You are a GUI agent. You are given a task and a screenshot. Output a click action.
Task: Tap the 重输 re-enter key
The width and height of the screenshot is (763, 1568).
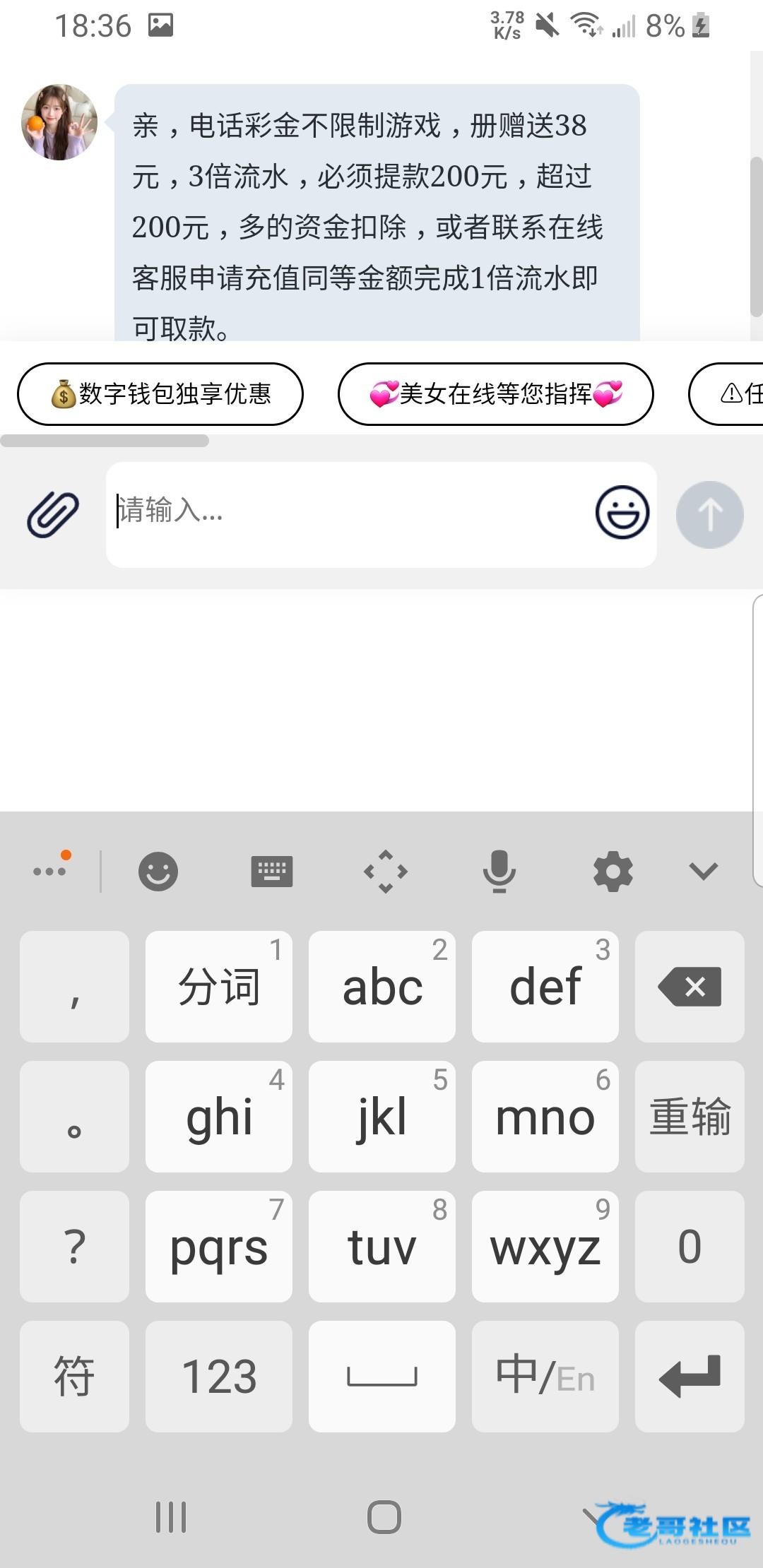pos(690,1117)
